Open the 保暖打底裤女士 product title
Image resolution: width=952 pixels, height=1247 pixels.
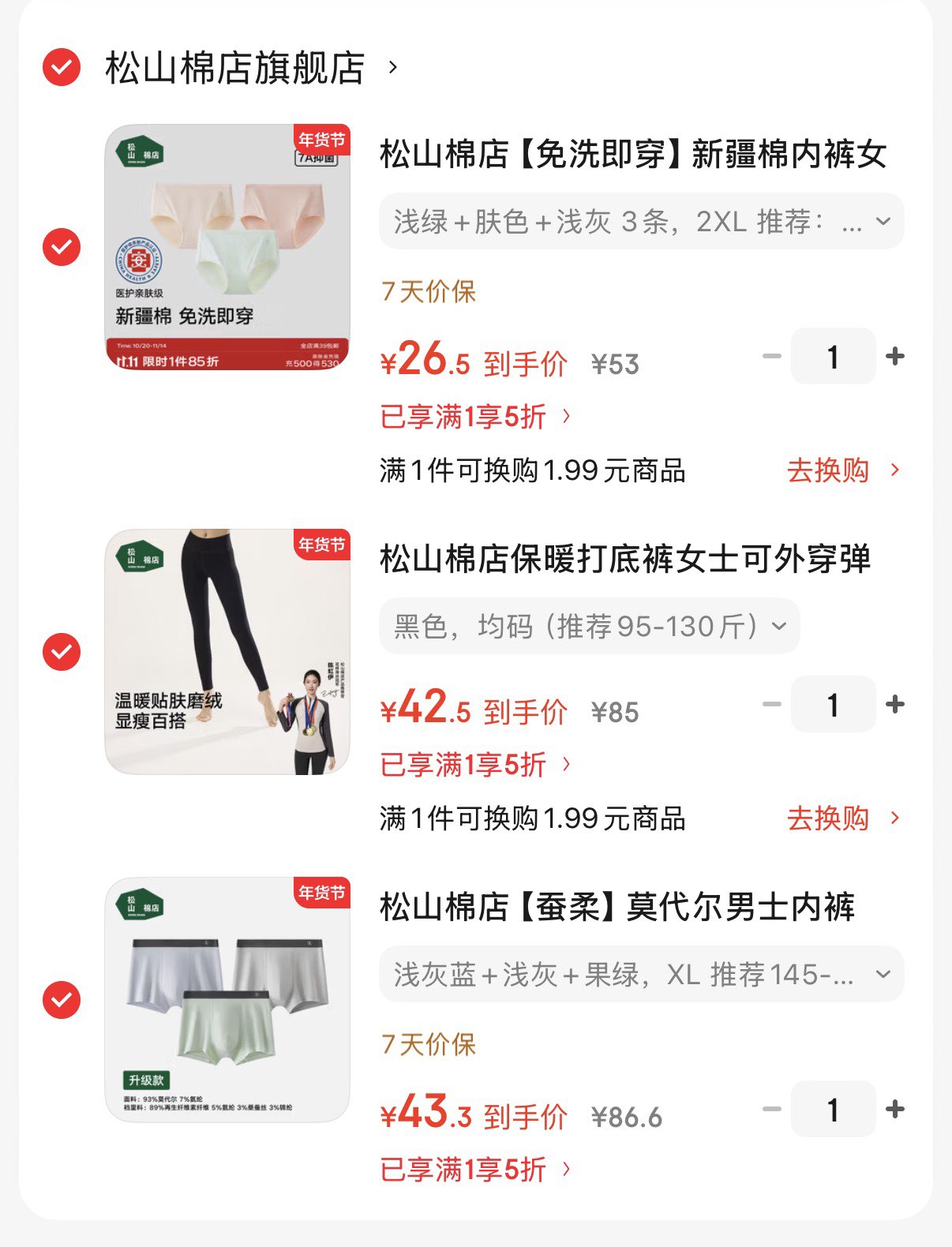pos(624,559)
